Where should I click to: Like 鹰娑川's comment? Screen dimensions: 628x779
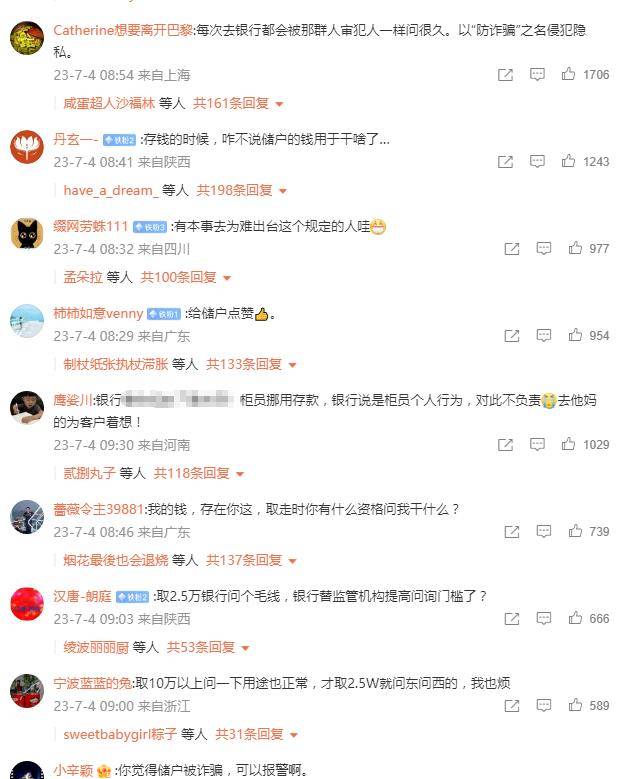(x=569, y=444)
